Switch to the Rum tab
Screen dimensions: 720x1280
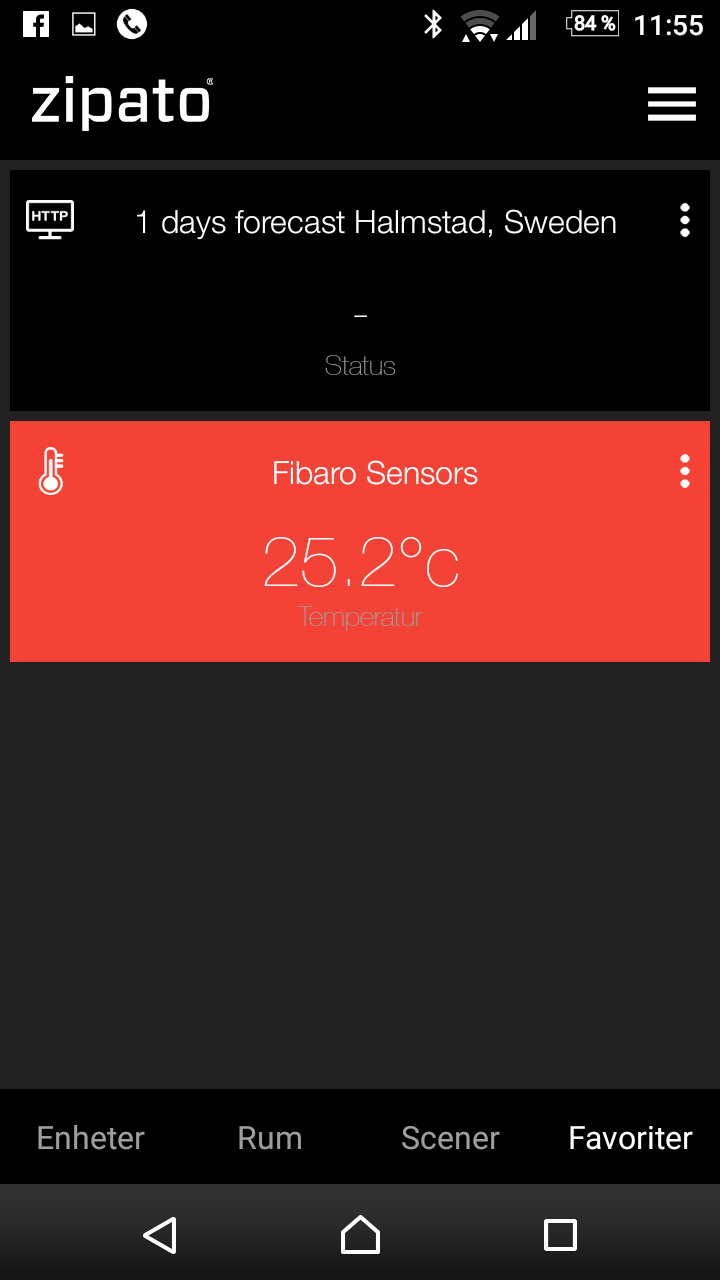pos(270,1138)
